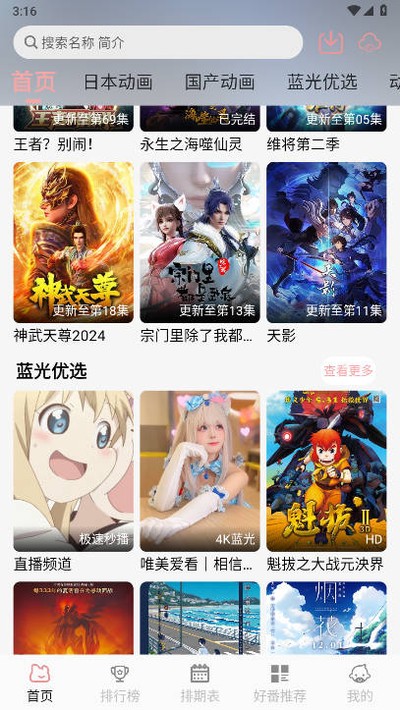Open the downloads icon in the top bar

pos(331,43)
